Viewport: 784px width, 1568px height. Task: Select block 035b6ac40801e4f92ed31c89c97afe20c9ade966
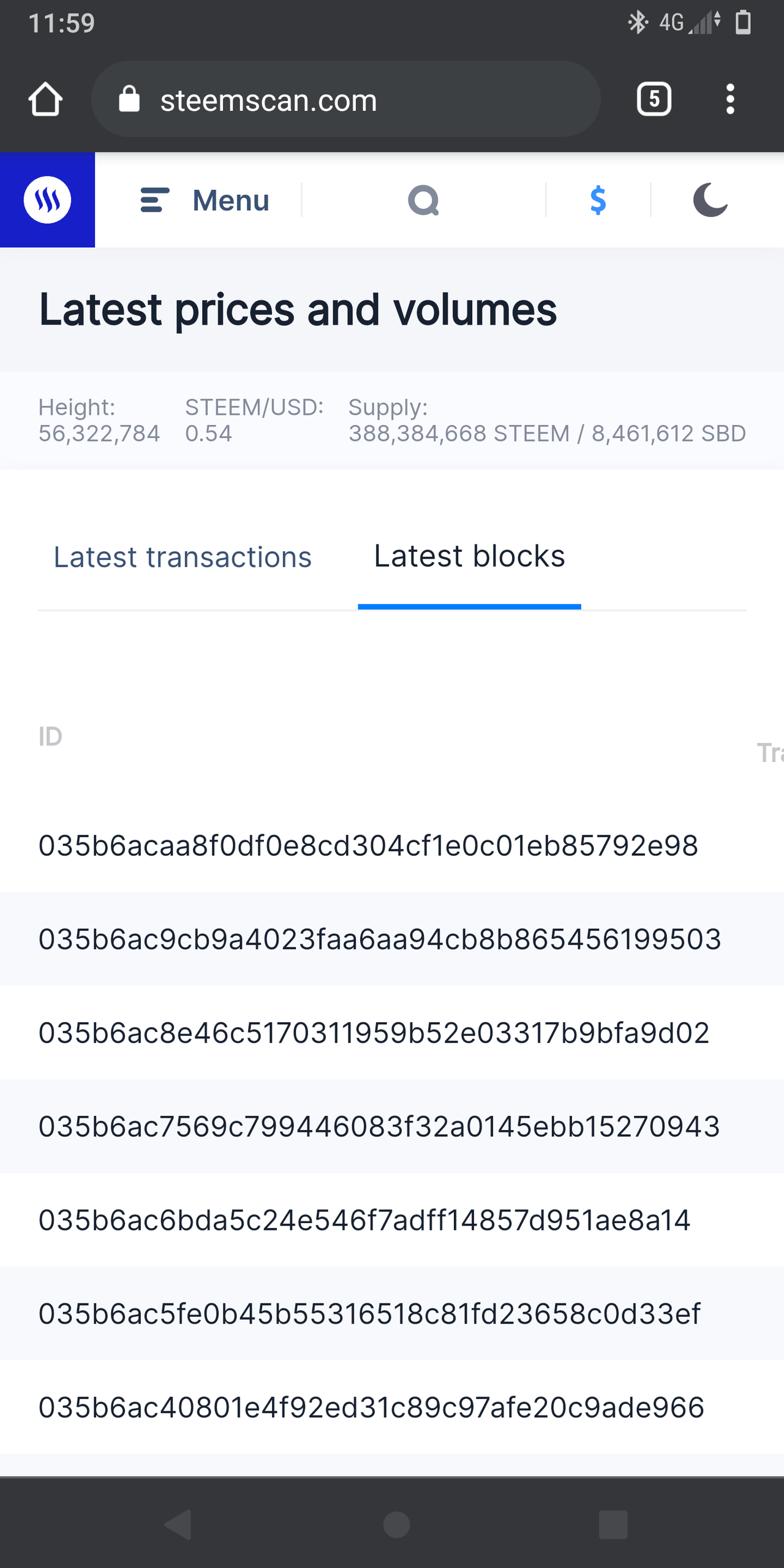371,1408
